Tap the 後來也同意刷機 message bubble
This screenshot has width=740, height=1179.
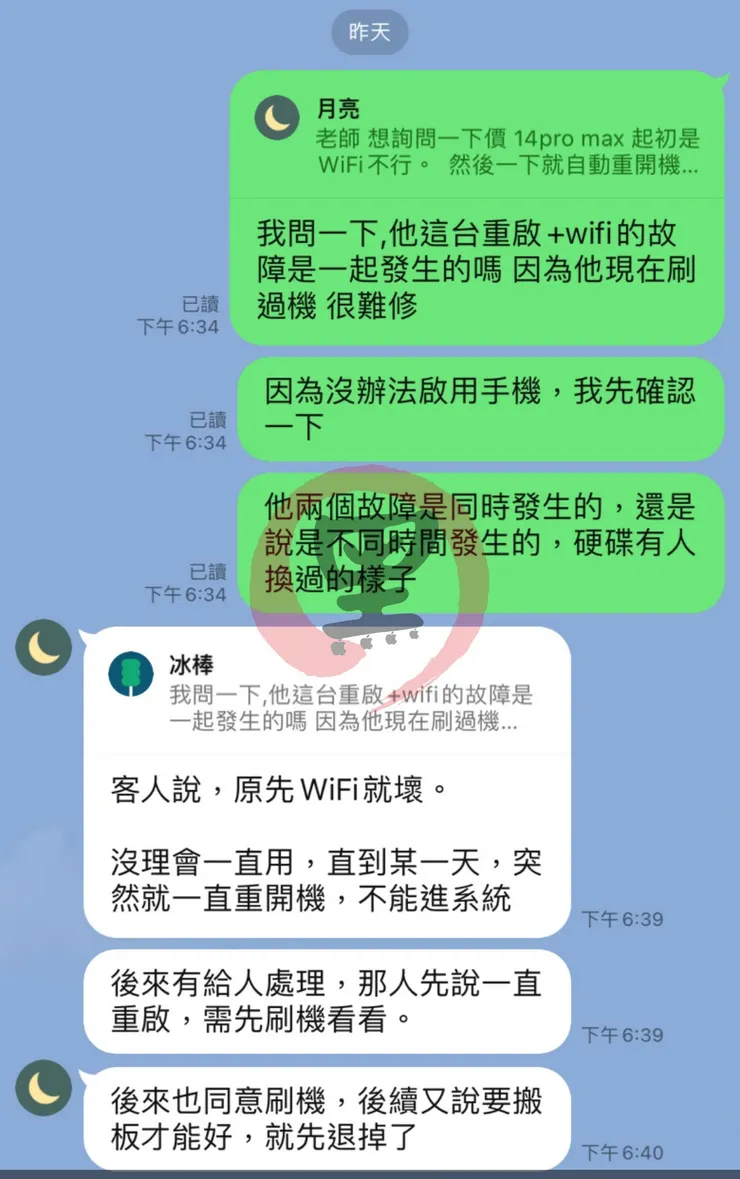coord(330,1119)
